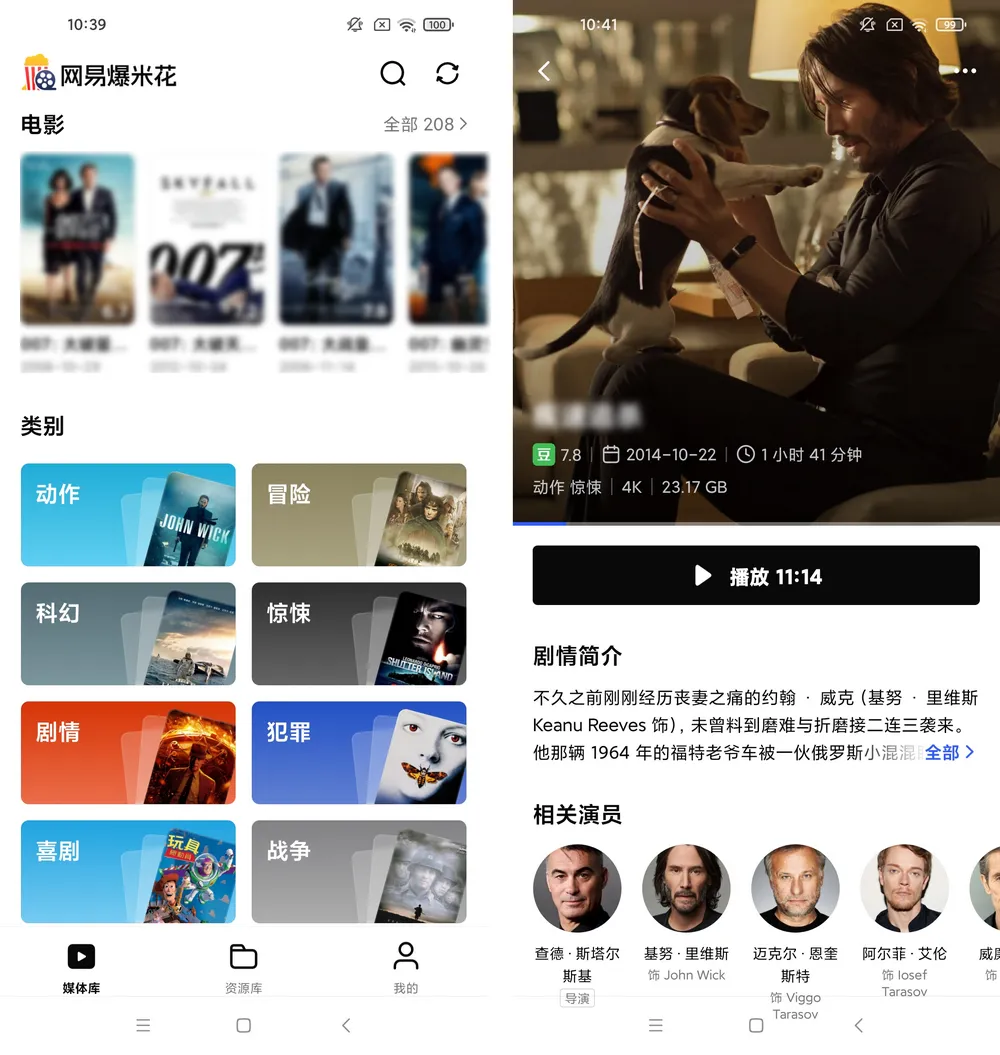This screenshot has height=1055, width=1000.
Task: Open the three-dot overflow menu
Action: [x=965, y=71]
